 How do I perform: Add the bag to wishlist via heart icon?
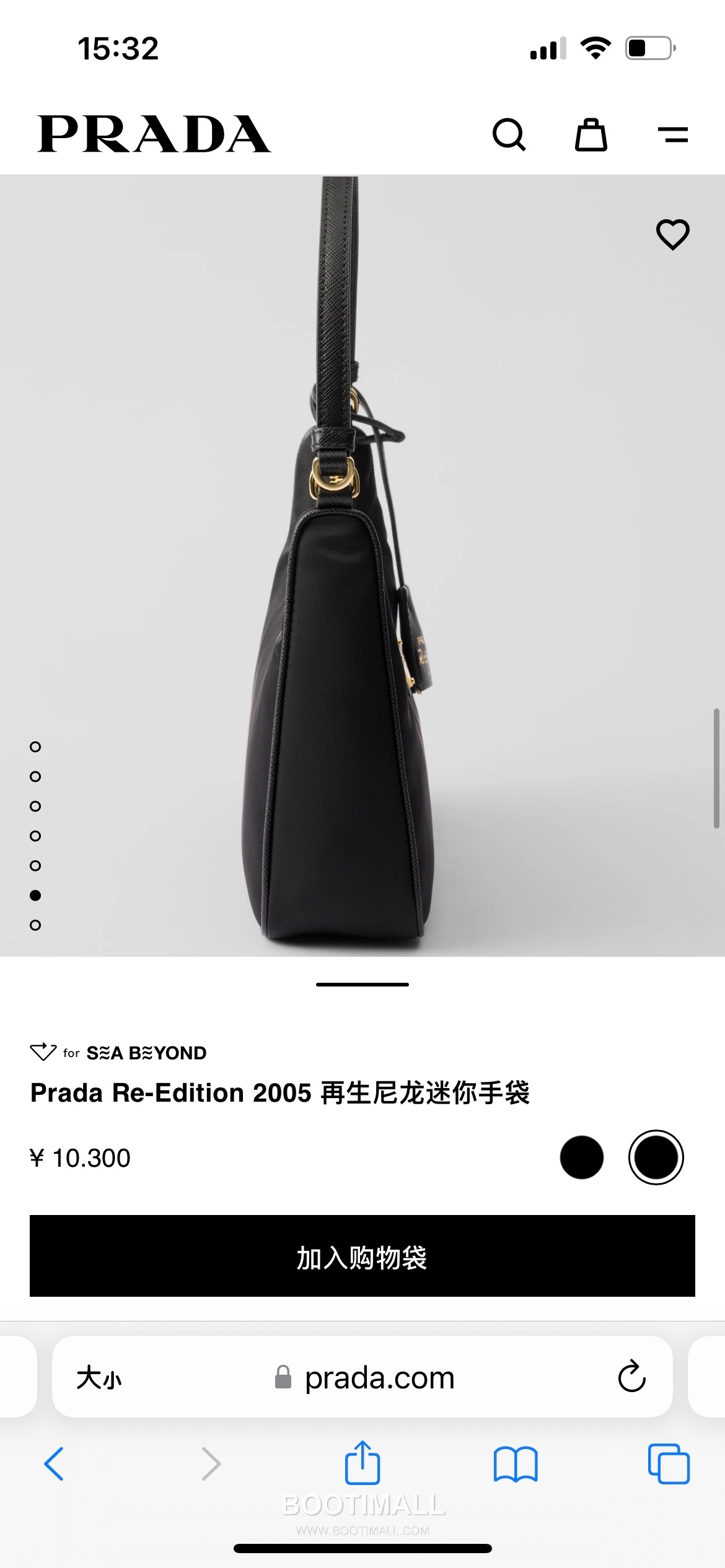tap(673, 234)
